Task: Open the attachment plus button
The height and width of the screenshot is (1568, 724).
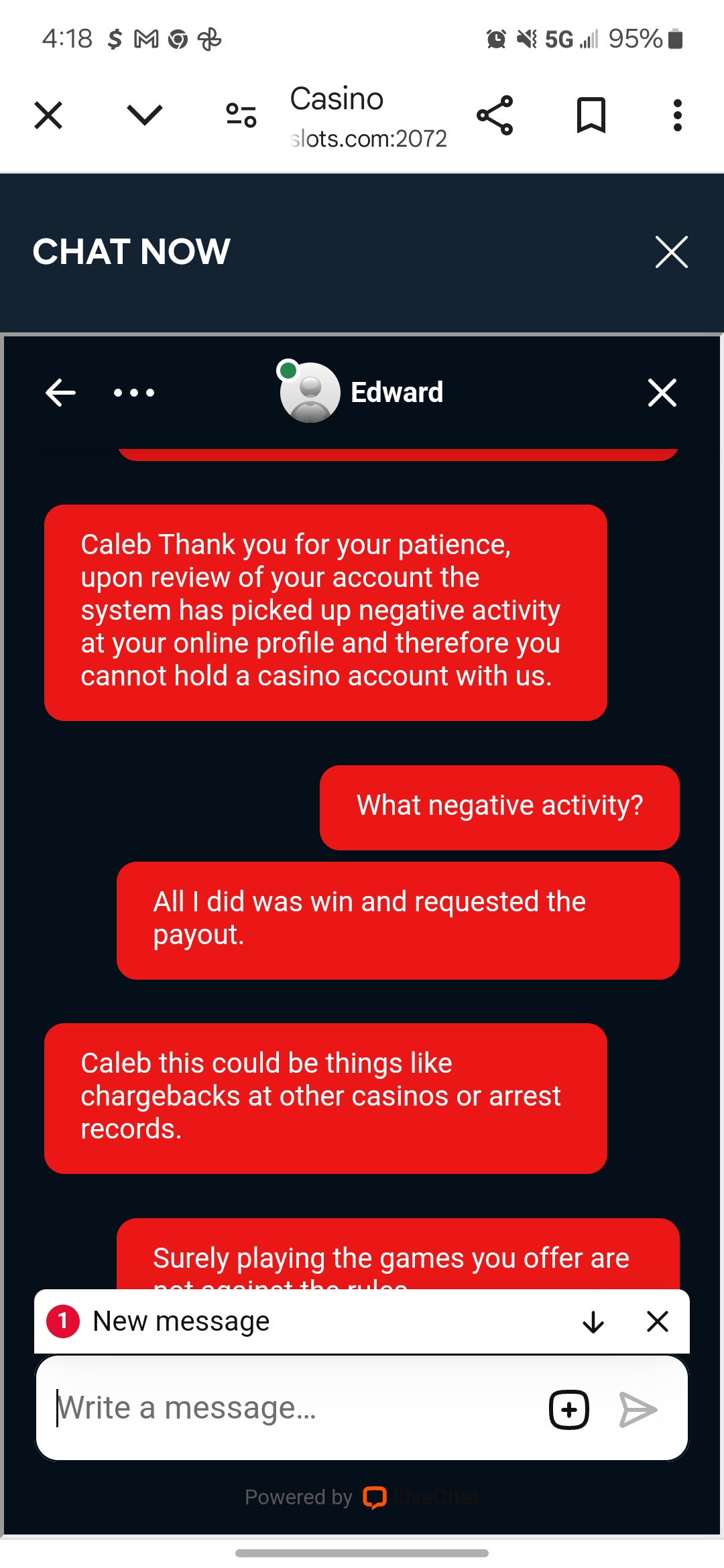Action: [x=569, y=1410]
